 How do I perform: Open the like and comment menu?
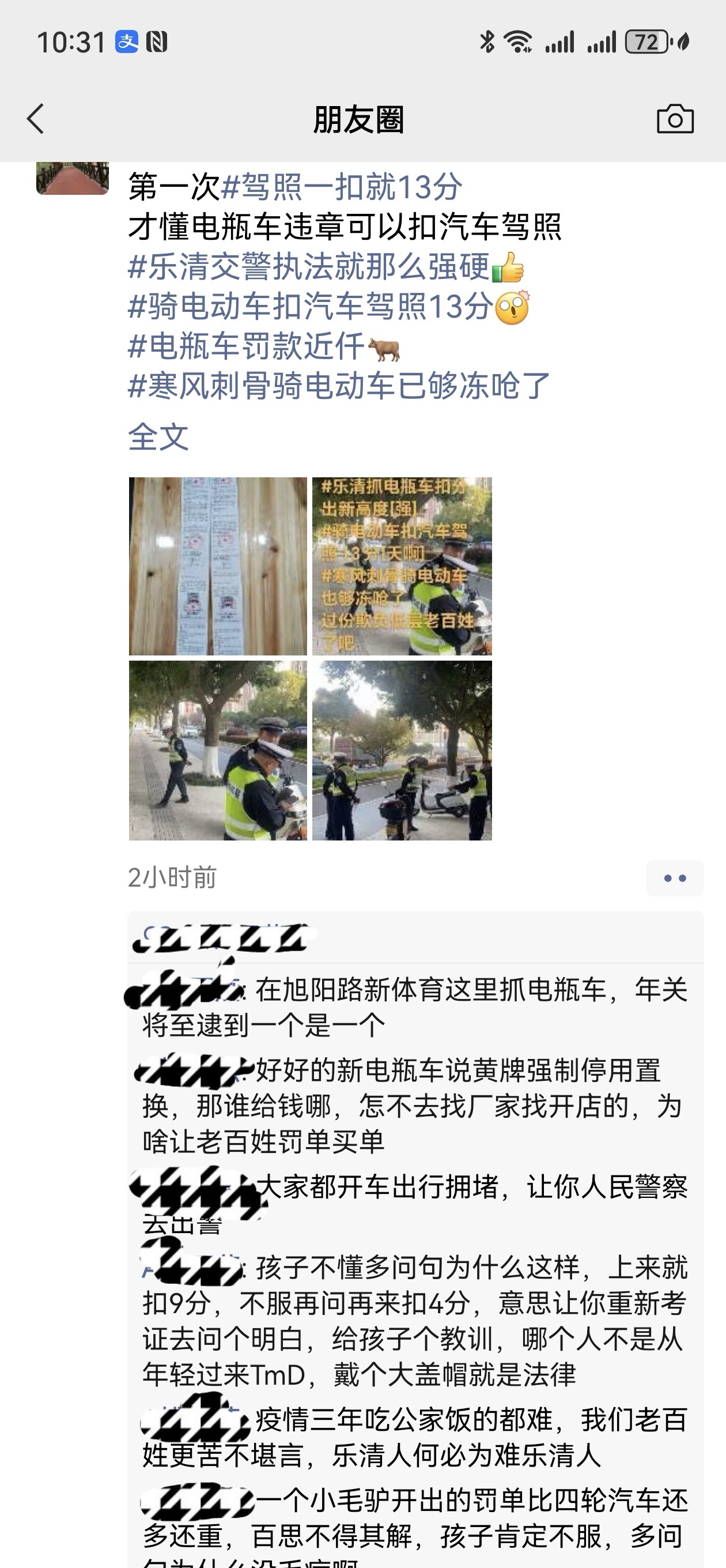[x=674, y=878]
